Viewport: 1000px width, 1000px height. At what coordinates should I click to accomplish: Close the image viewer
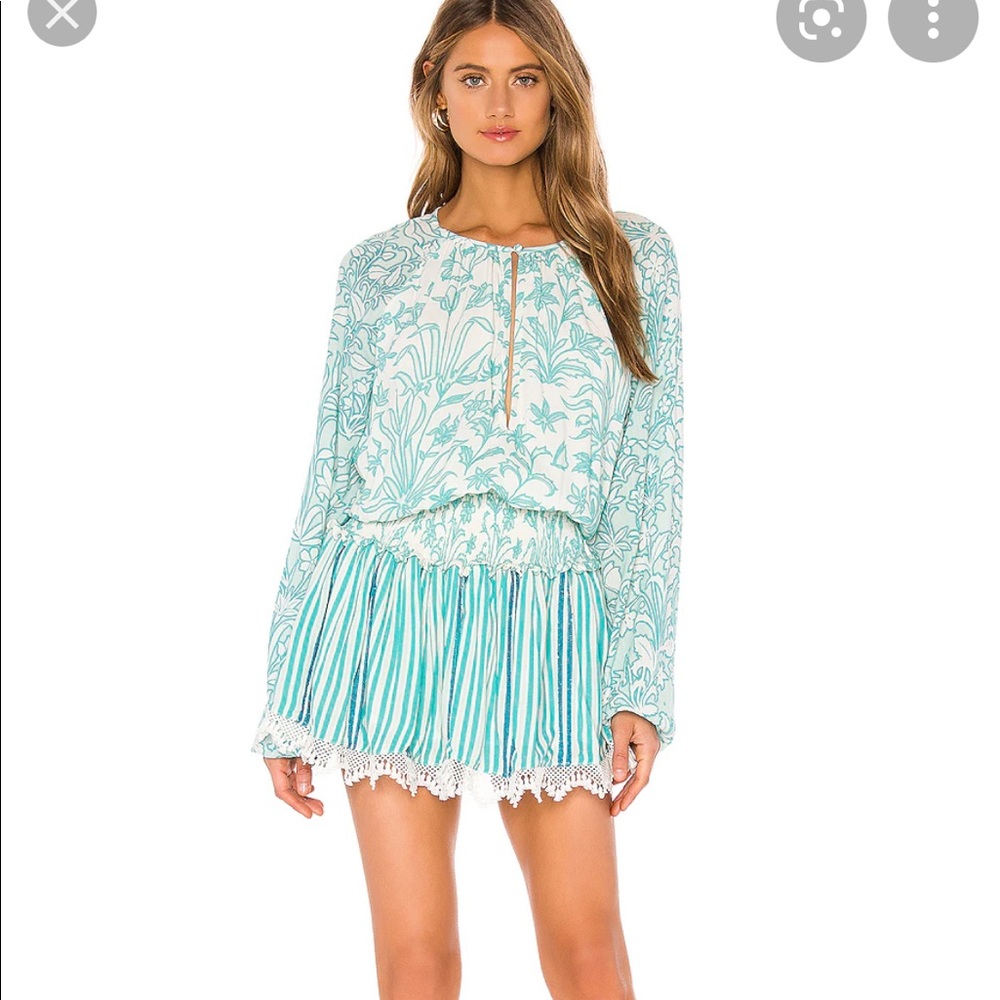(62, 14)
